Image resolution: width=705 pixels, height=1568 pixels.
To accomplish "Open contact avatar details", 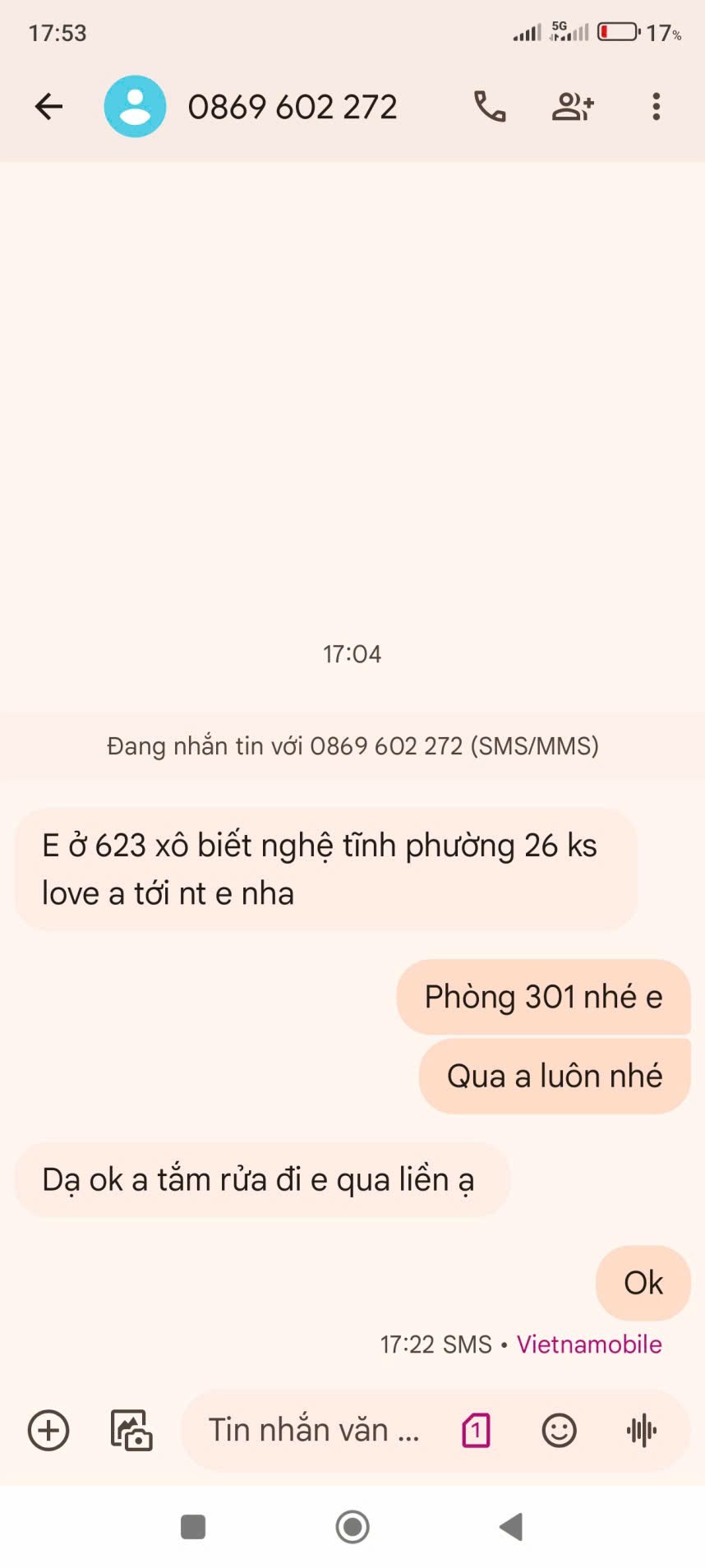I will (135, 106).
